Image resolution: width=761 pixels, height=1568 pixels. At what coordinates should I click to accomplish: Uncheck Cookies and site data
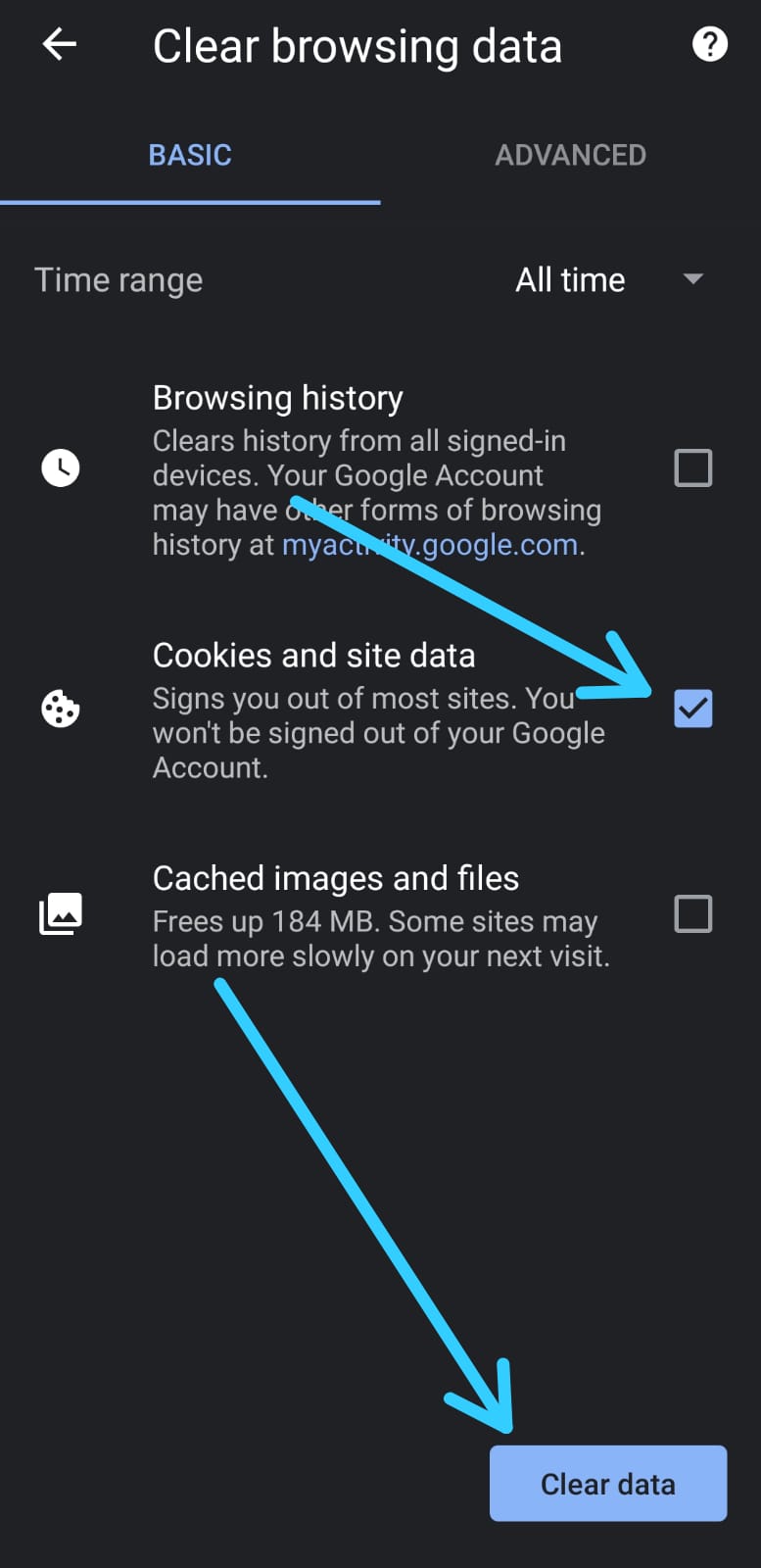click(x=692, y=709)
